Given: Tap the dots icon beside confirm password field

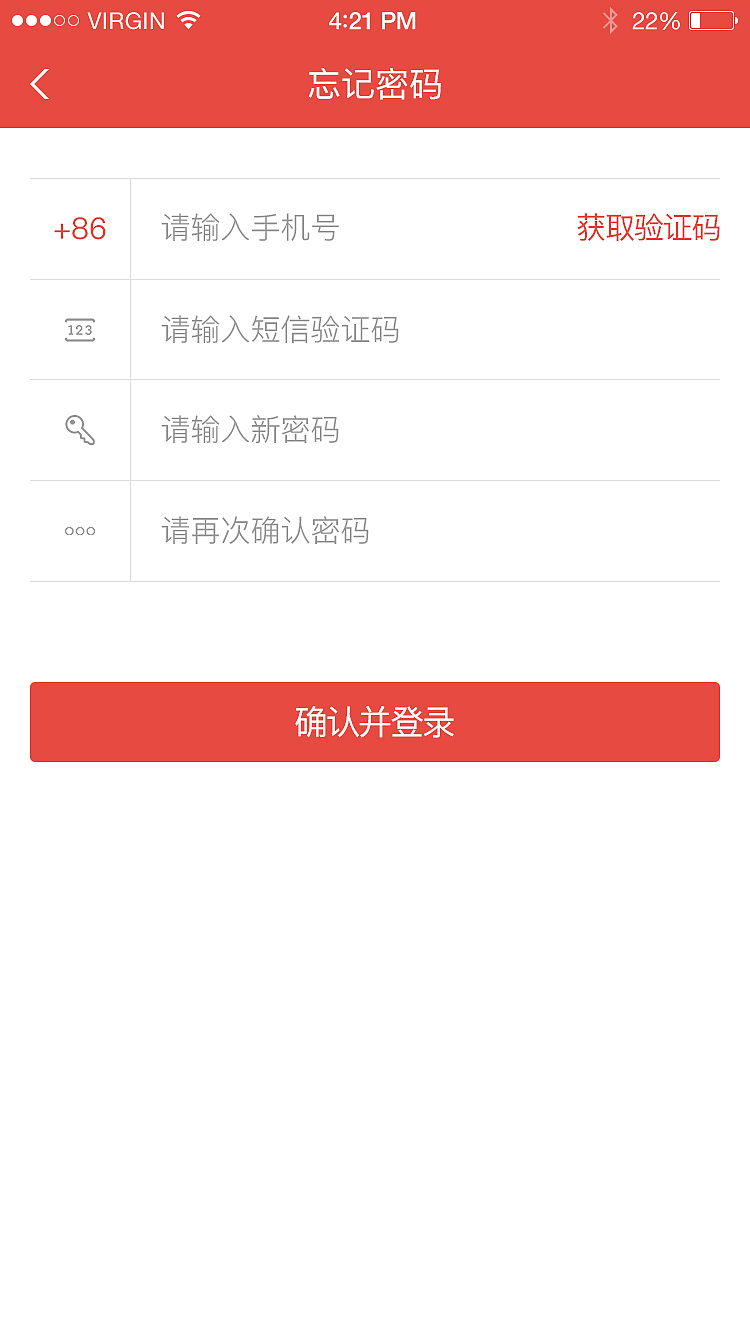Looking at the screenshot, I should pyautogui.click(x=79, y=531).
